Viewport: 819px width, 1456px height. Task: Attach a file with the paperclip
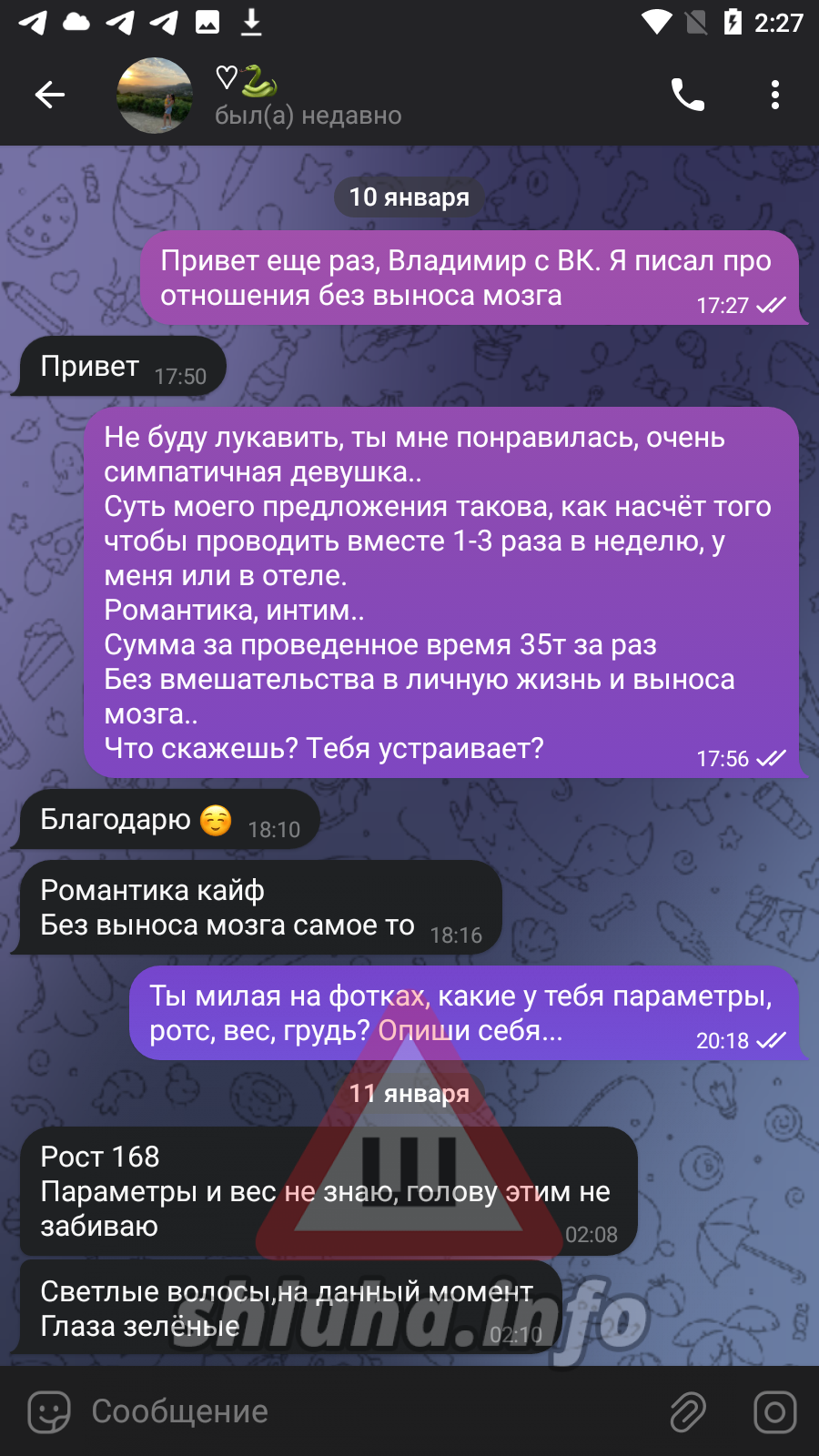click(688, 1412)
